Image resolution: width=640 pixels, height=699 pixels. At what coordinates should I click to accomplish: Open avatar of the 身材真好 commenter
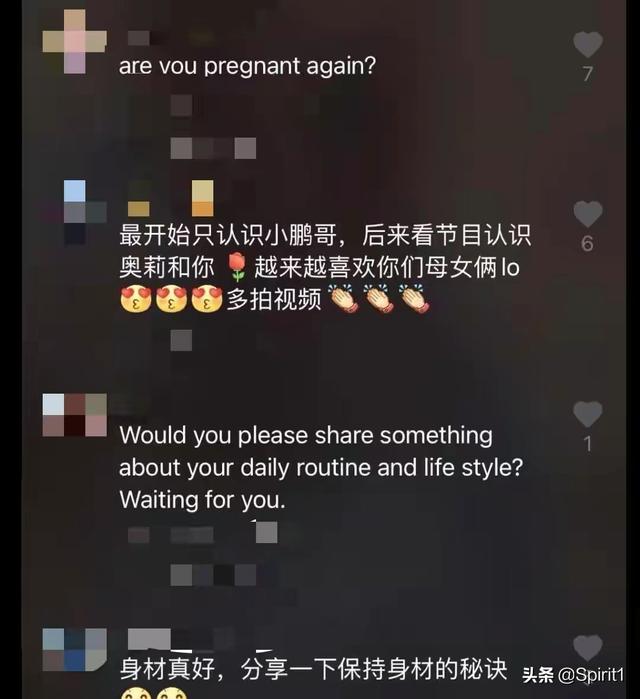coord(73,649)
